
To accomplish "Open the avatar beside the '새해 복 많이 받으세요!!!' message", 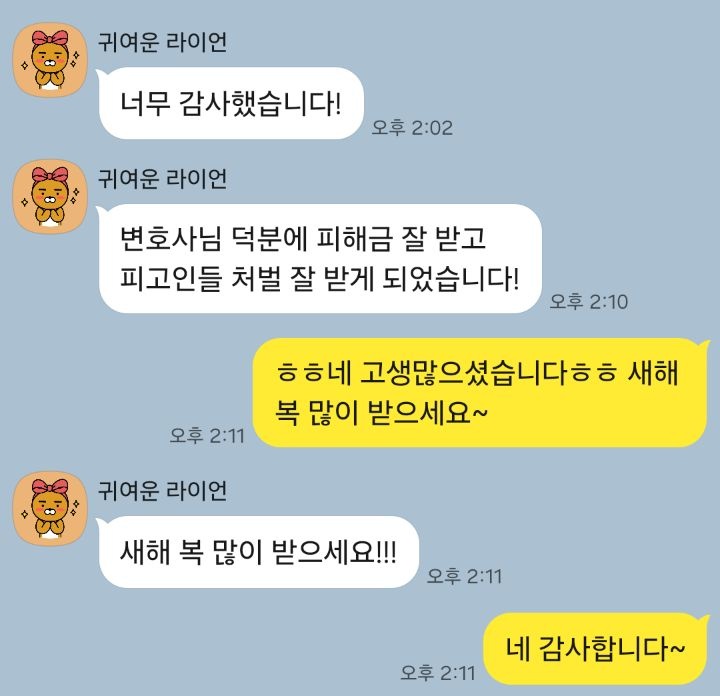I will [x=48, y=510].
